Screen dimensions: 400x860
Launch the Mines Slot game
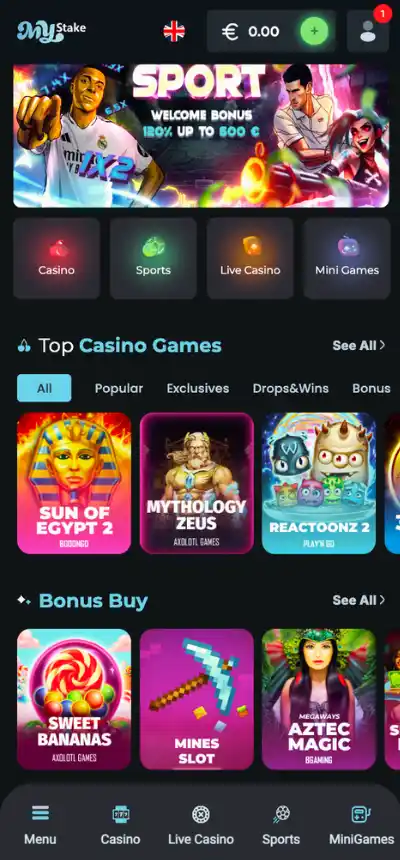click(196, 699)
